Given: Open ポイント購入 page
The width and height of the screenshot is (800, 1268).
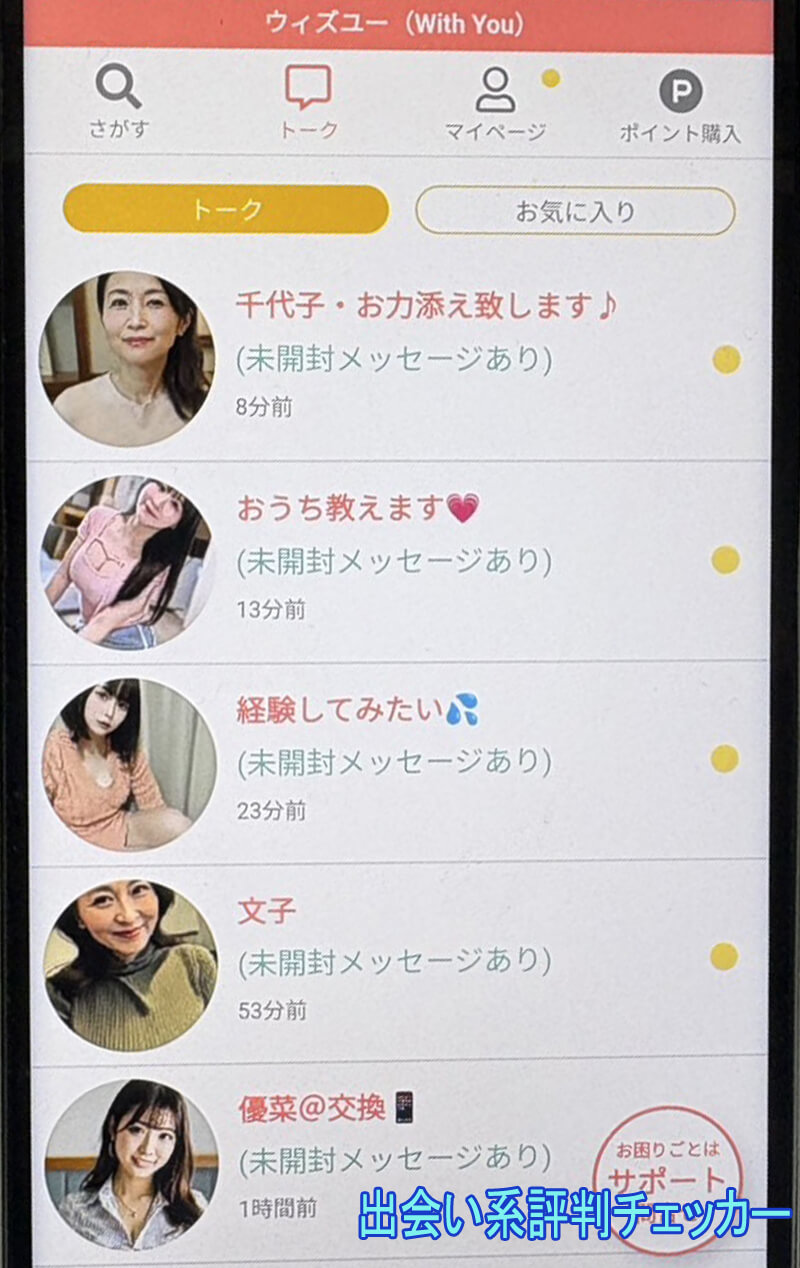Looking at the screenshot, I should tap(680, 103).
